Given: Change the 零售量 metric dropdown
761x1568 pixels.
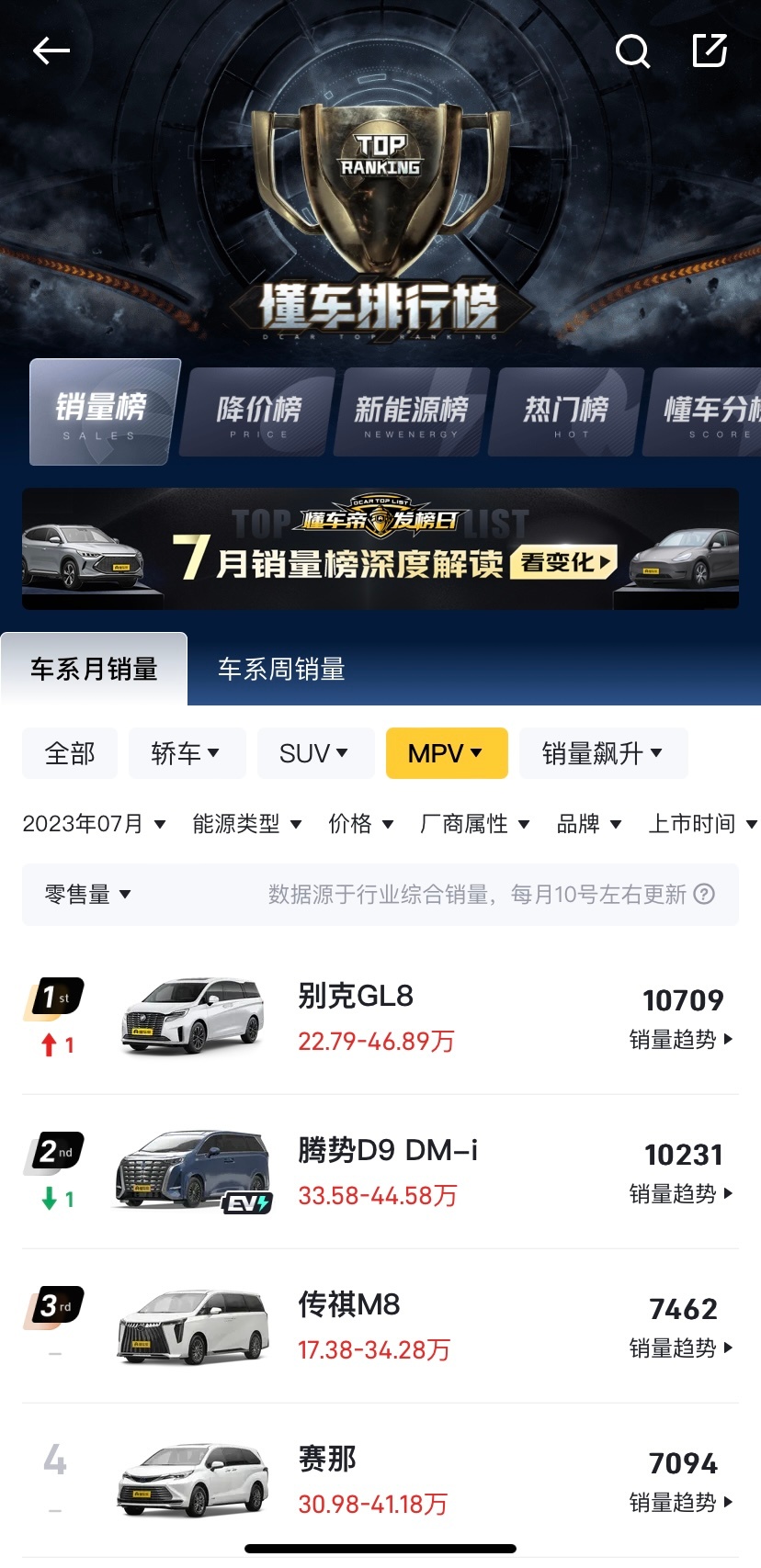Looking at the screenshot, I should (87, 894).
